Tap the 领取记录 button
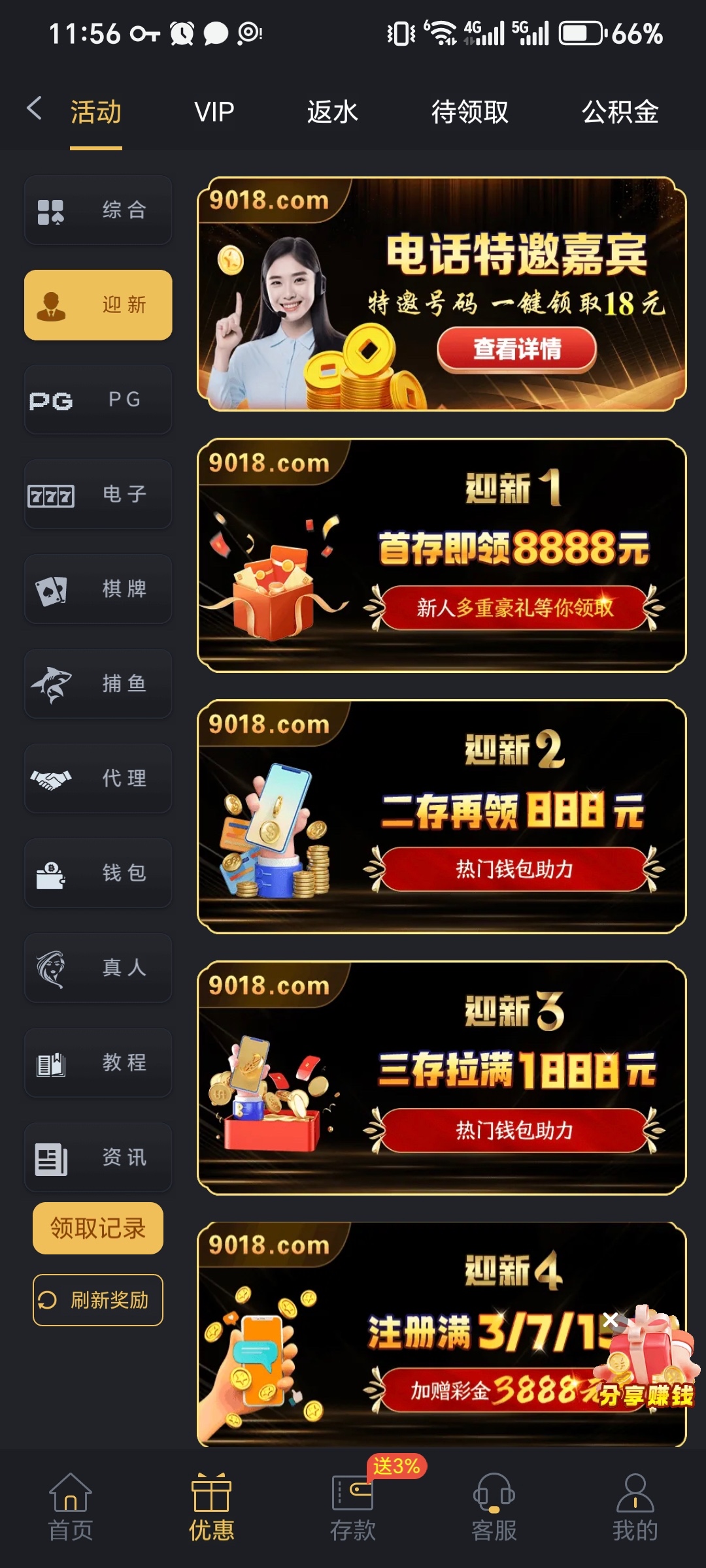 click(x=98, y=1228)
